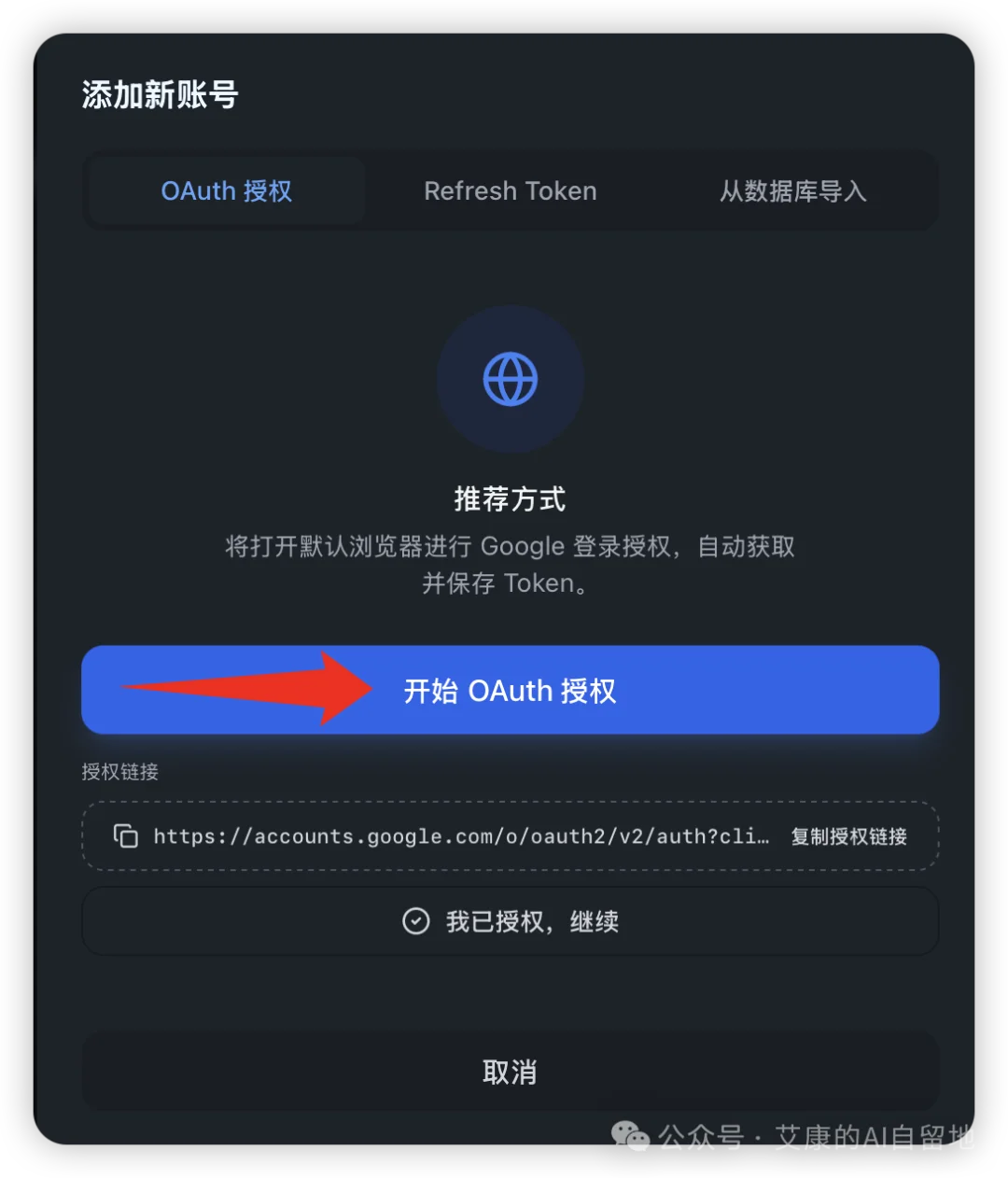Switch to the Refresh Token tab
Image resolution: width=1008 pixels, height=1178 pixels.
[510, 190]
